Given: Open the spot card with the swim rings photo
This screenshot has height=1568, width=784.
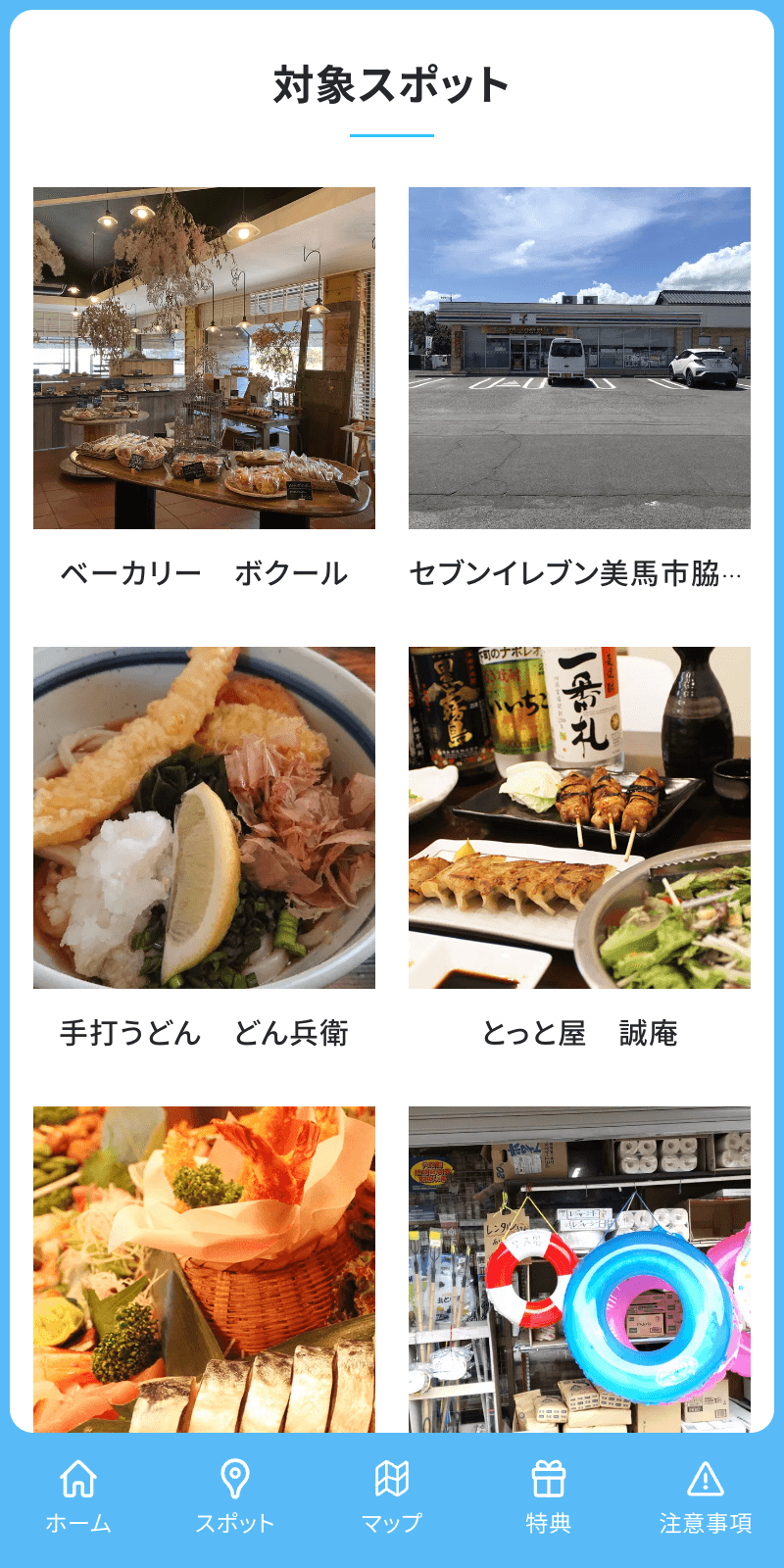Looking at the screenshot, I should coord(579,1269).
